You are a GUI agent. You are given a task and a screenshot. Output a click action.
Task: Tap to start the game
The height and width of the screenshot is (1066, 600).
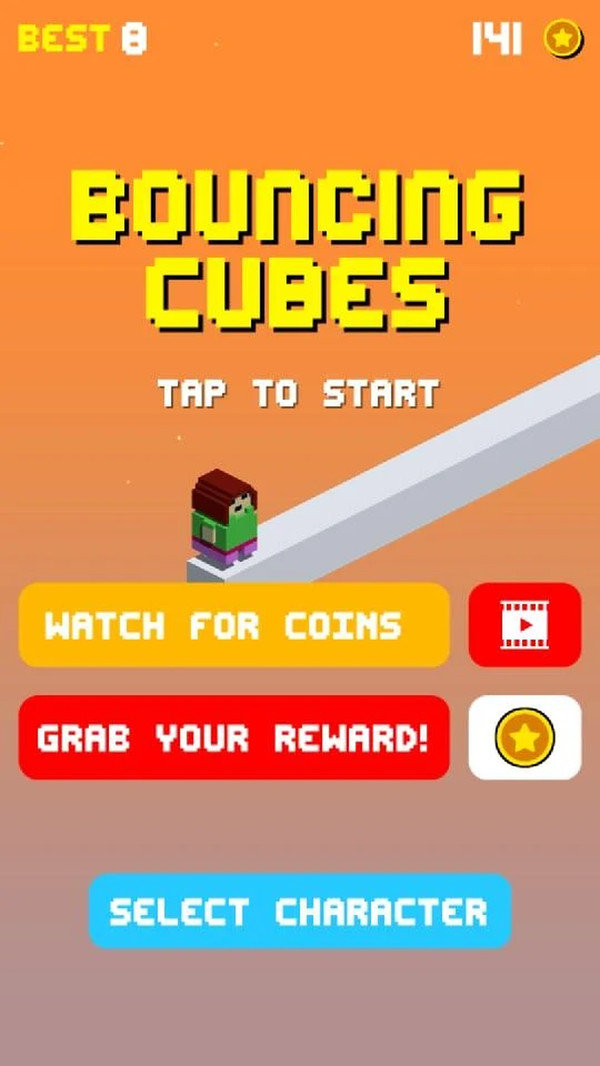tap(298, 393)
